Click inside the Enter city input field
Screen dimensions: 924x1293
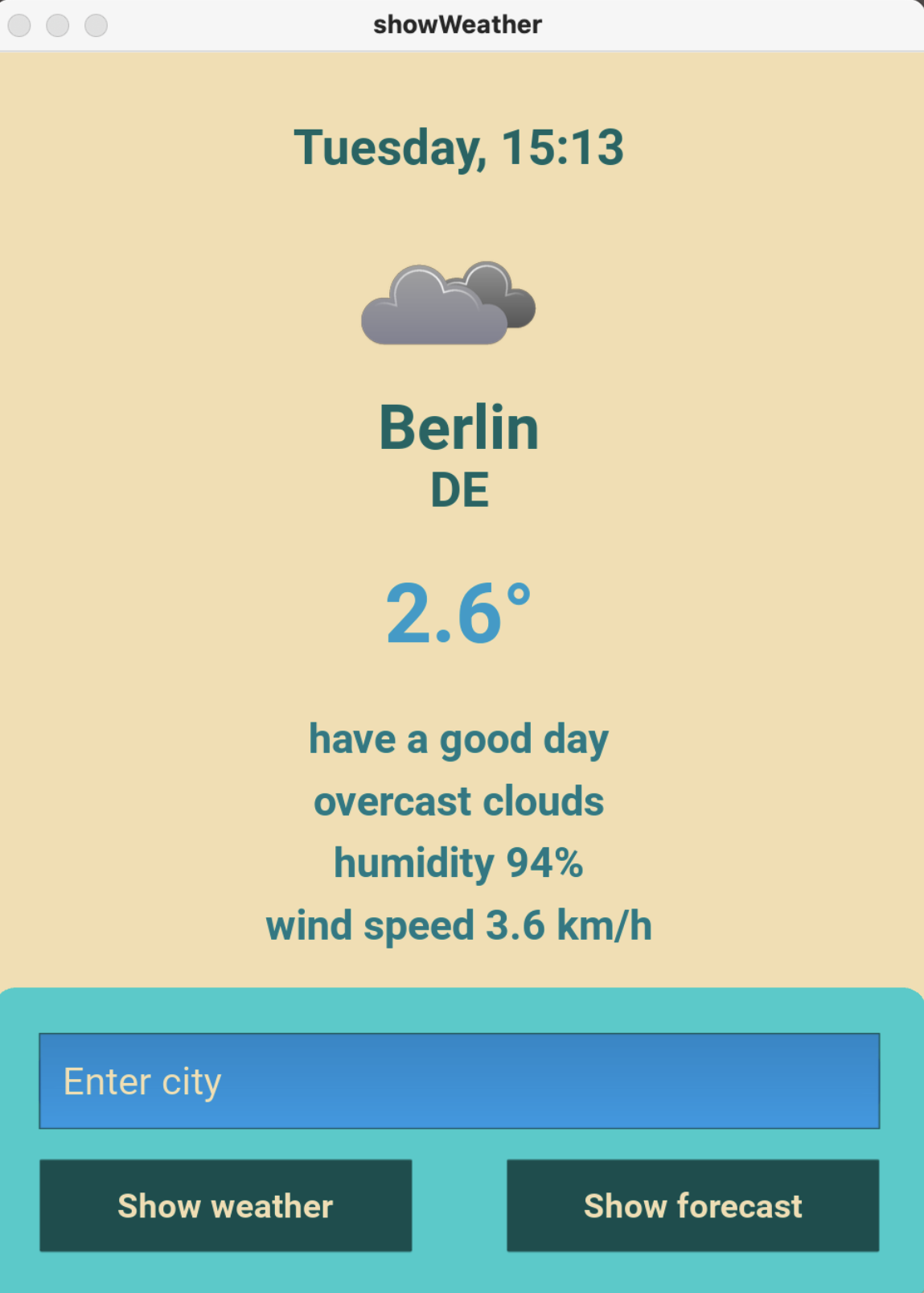[460, 1081]
